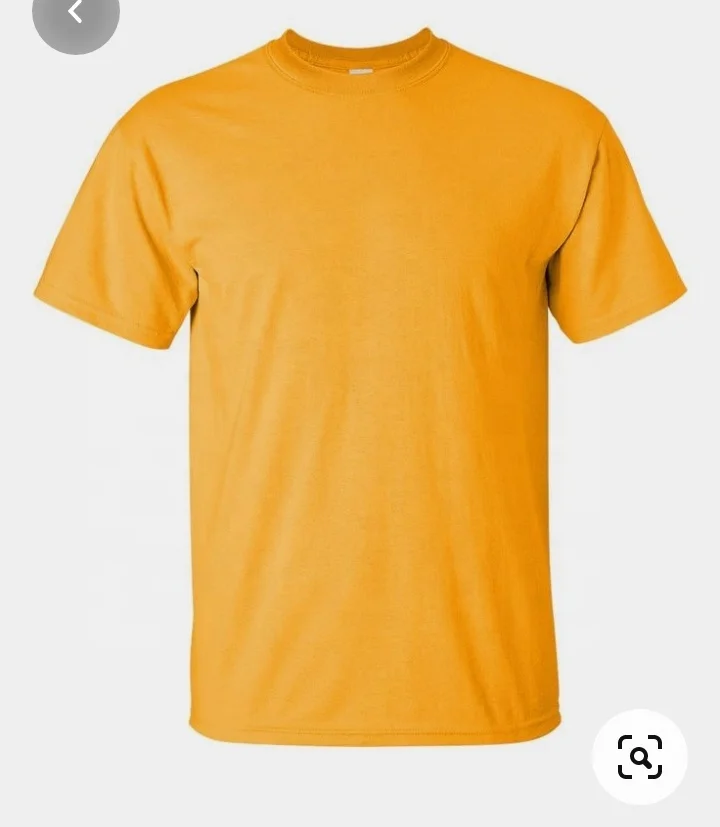Start a visual search of this image
This screenshot has width=720, height=827.
click(640, 757)
